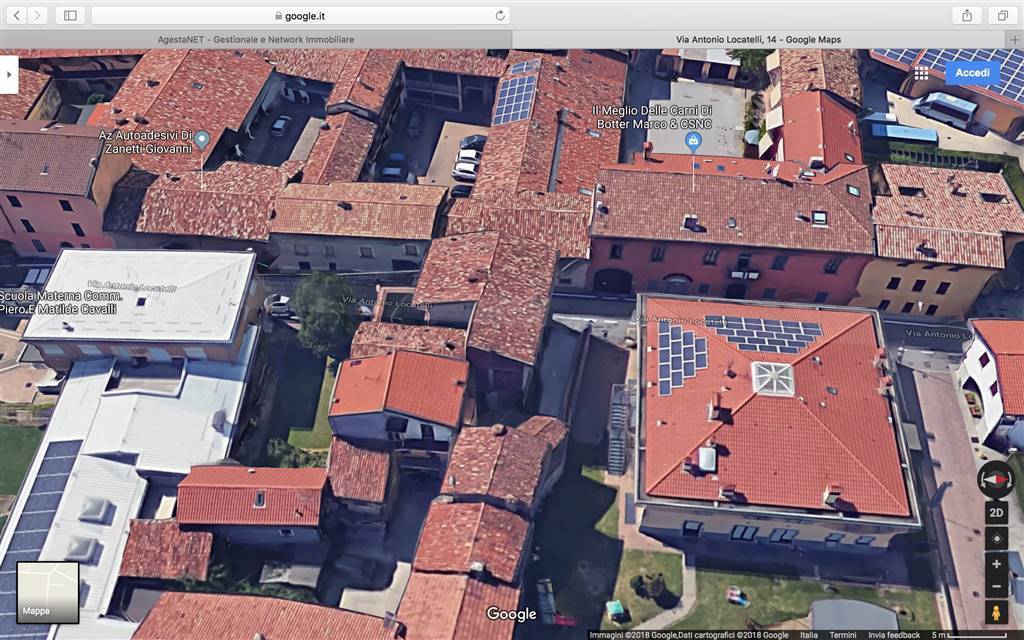This screenshot has height=640, width=1024.
Task: Switch the map to 2D view
Action: 996,512
